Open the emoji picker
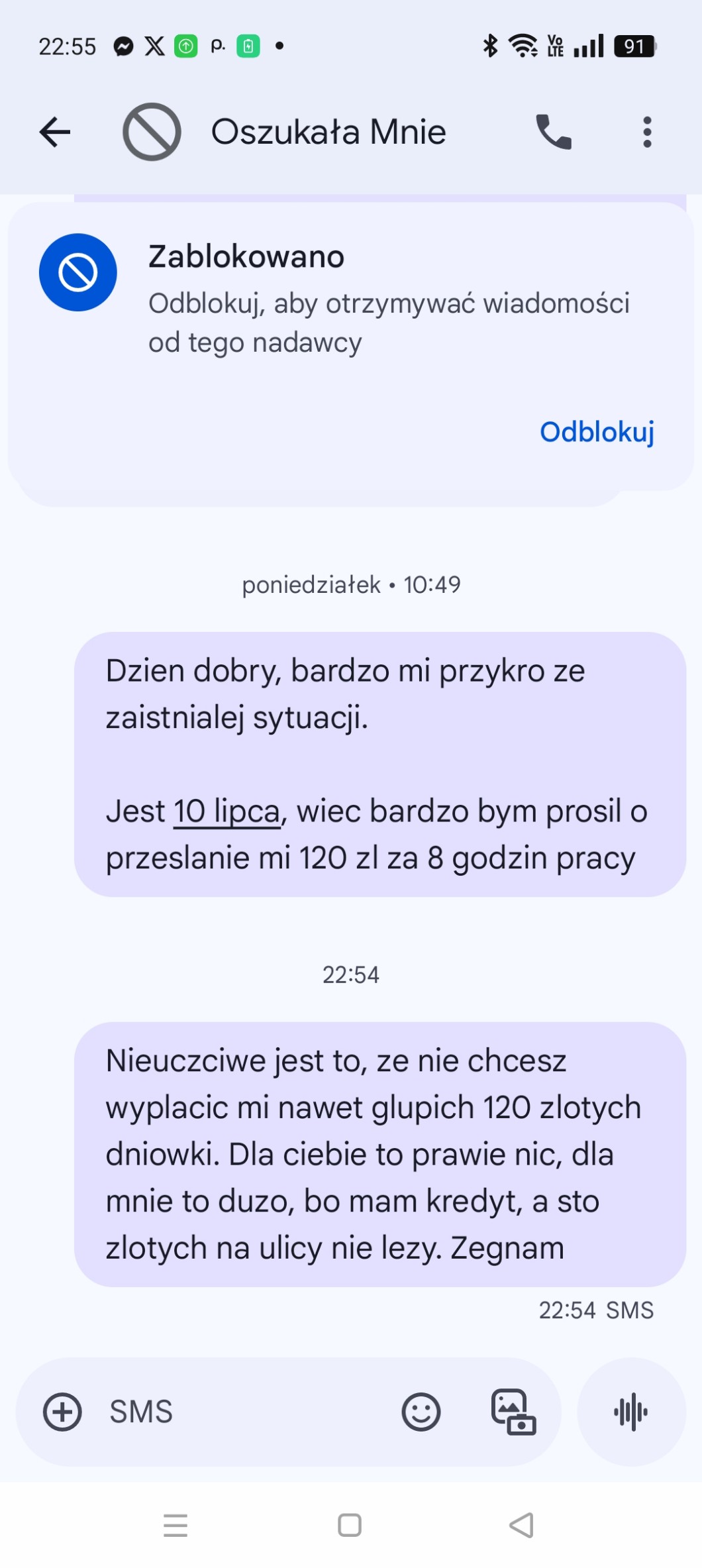The width and height of the screenshot is (702, 1568). [x=421, y=1412]
